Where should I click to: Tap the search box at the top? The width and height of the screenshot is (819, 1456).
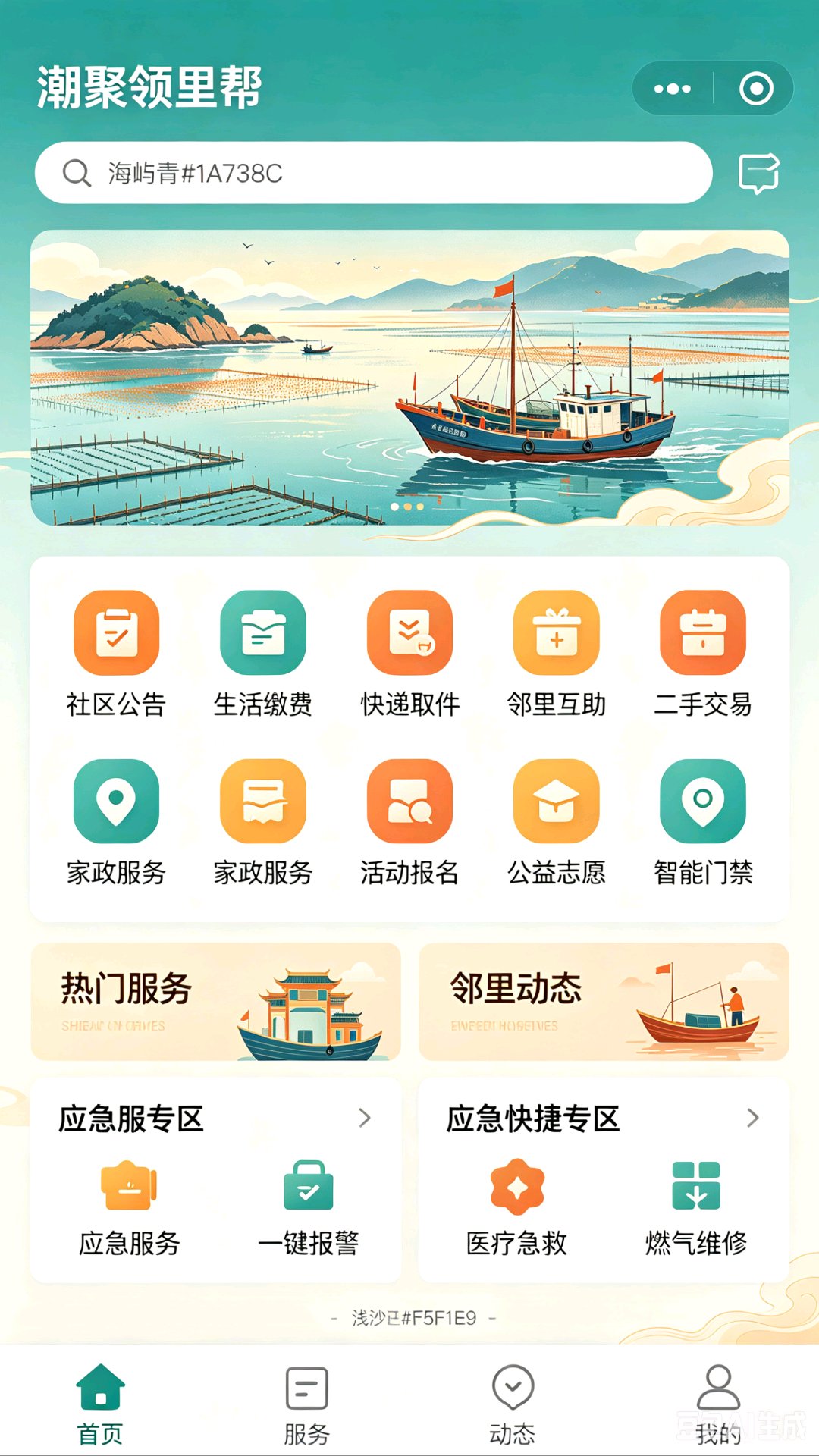[x=373, y=173]
